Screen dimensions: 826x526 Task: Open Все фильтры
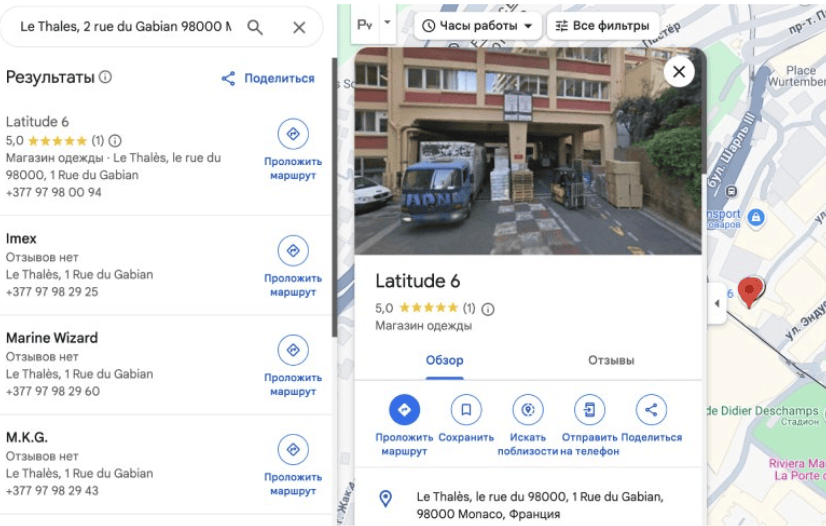[602, 25]
